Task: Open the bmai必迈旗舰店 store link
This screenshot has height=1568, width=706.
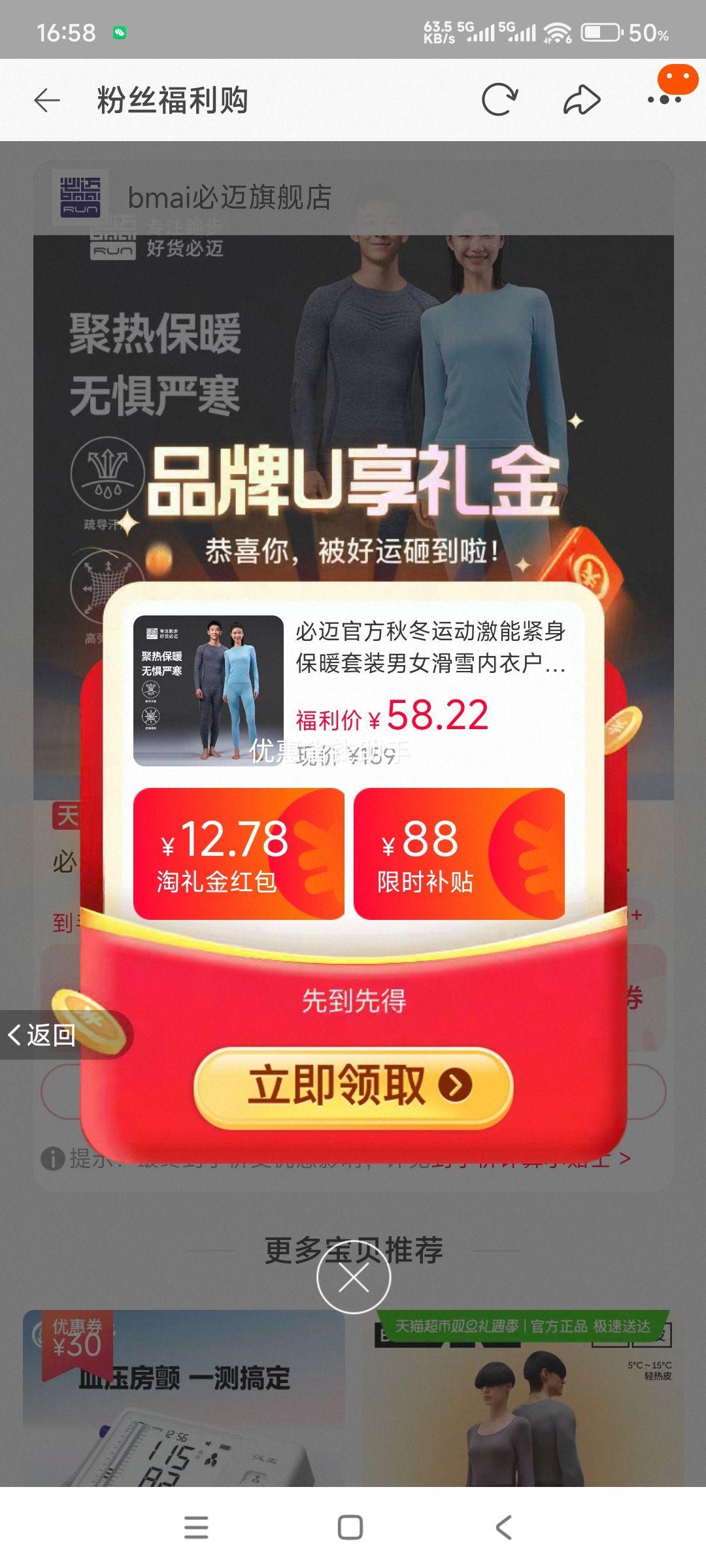Action: click(x=230, y=196)
